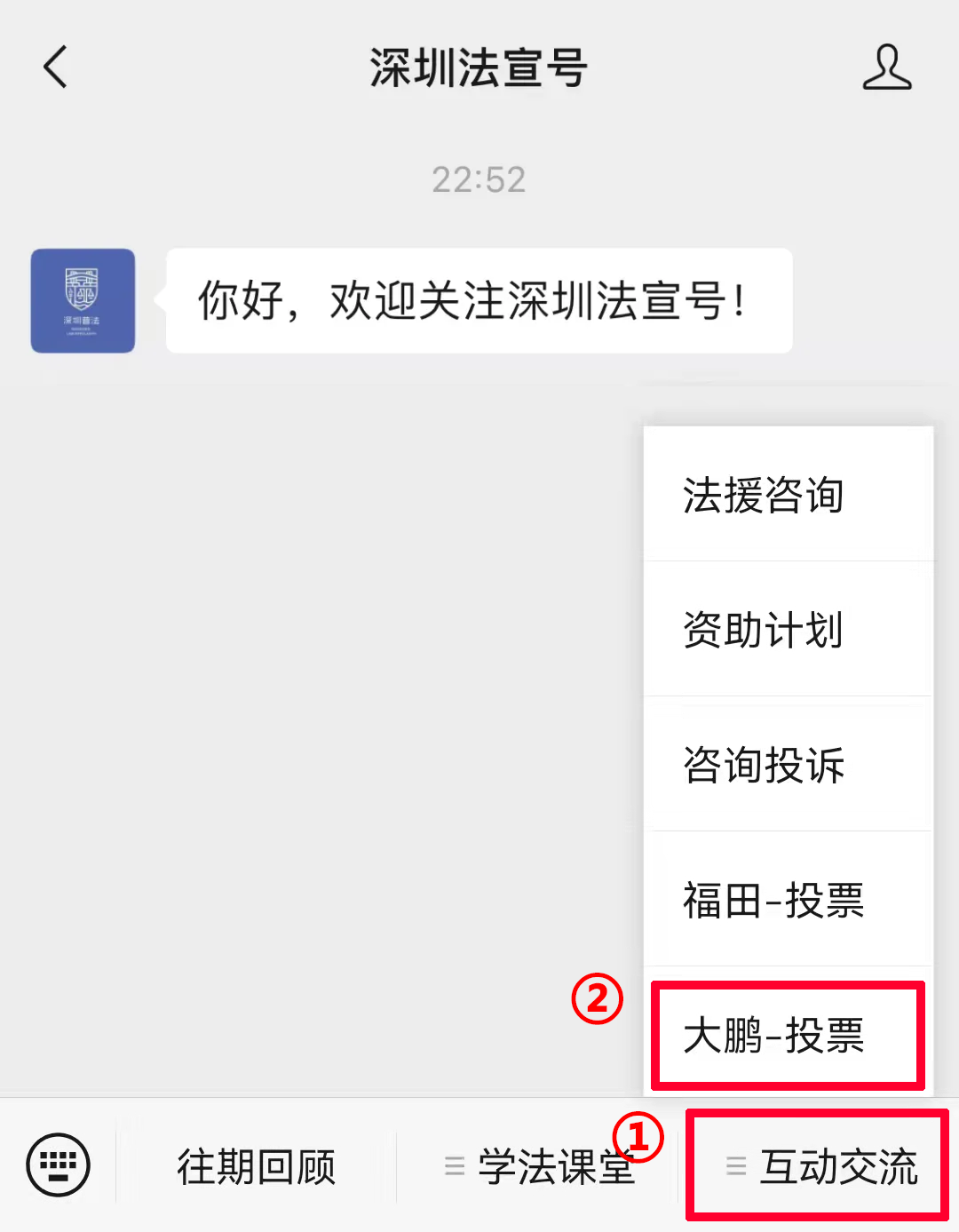Go back from 深圳法宣号 chat

click(x=55, y=68)
